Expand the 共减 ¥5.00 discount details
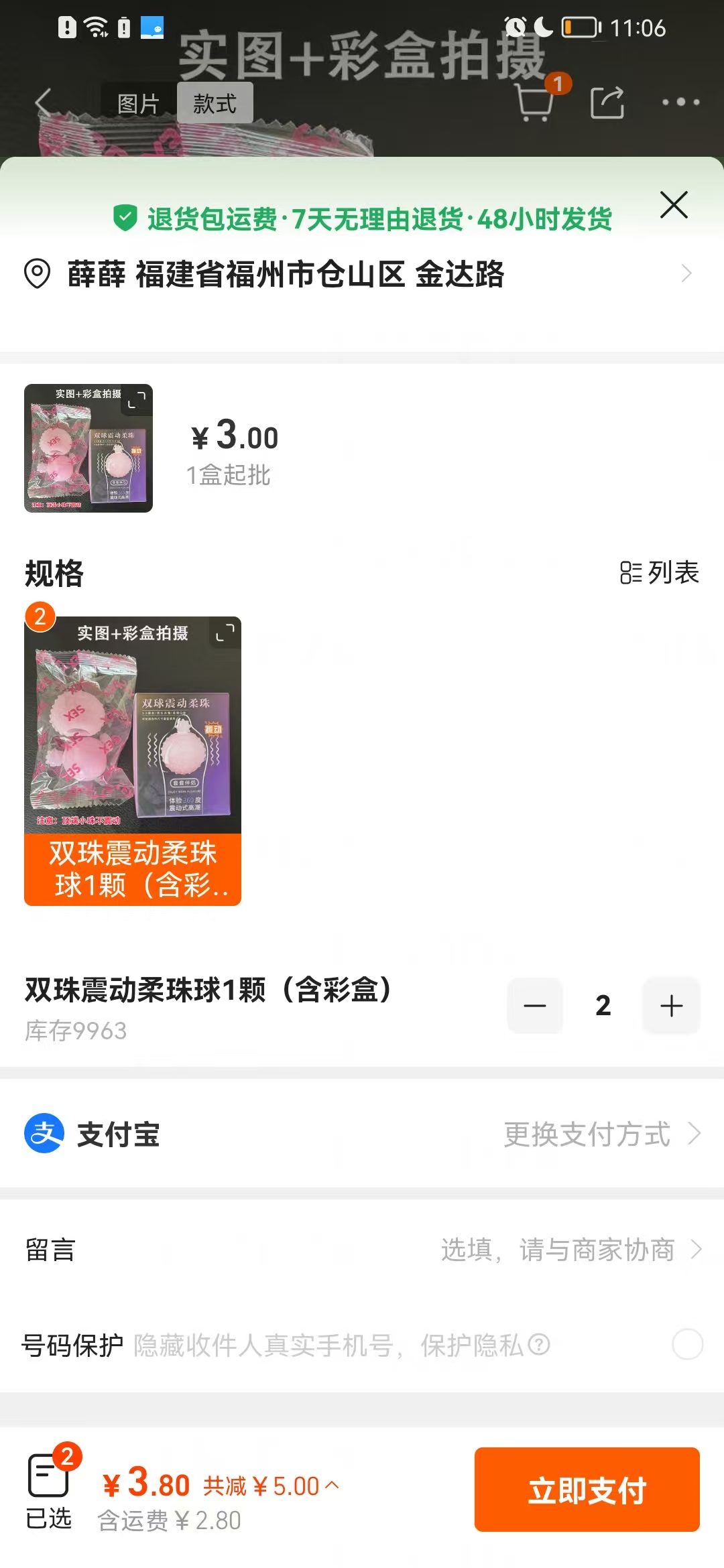 [271, 1486]
